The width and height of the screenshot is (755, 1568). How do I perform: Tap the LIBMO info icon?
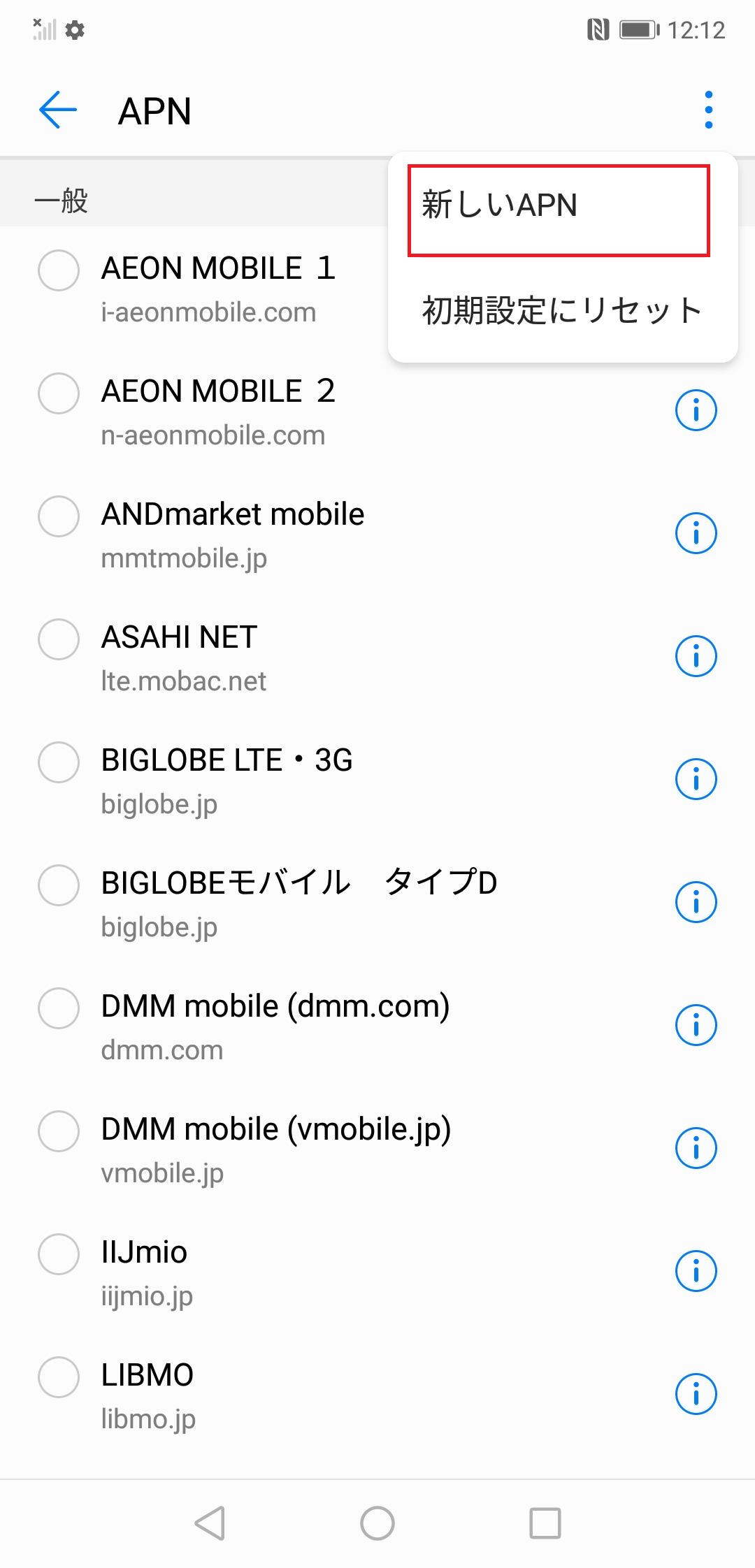click(696, 1394)
